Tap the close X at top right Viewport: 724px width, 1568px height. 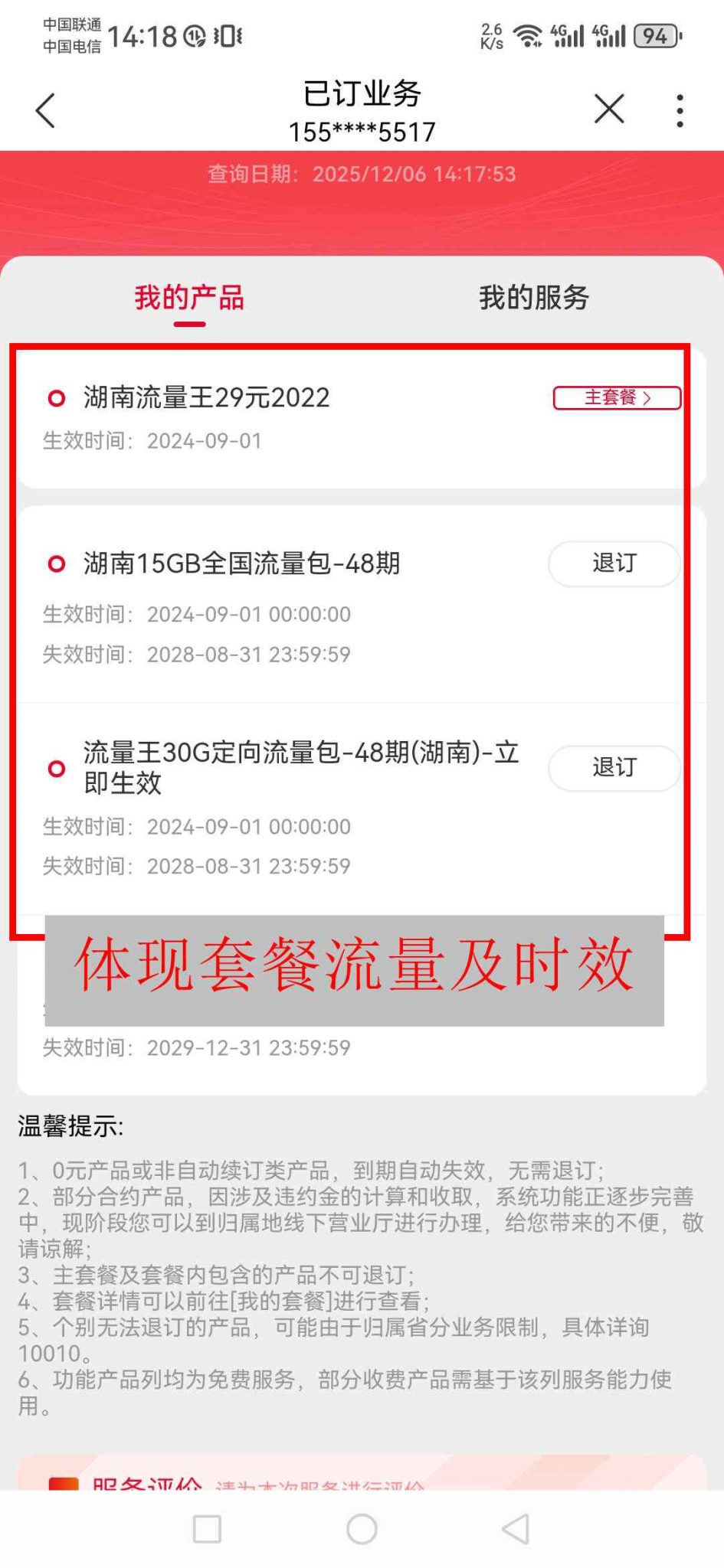point(609,109)
